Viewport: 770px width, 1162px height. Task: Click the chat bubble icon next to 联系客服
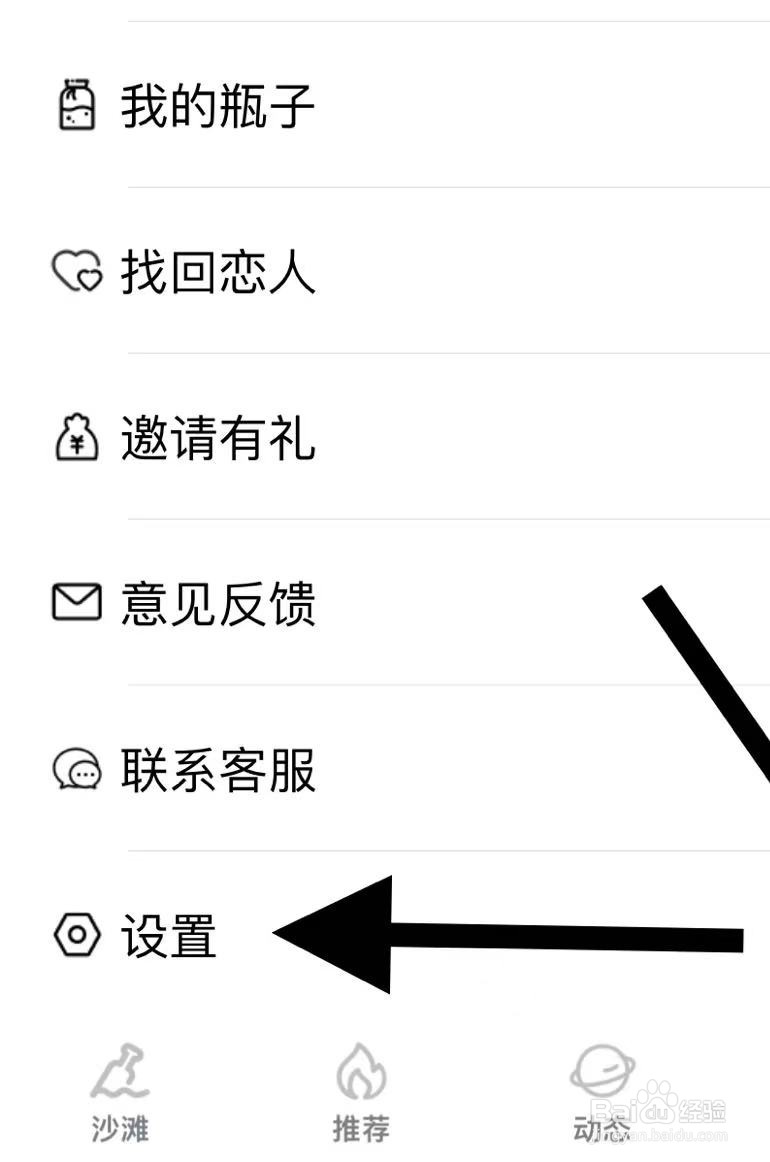(x=75, y=770)
